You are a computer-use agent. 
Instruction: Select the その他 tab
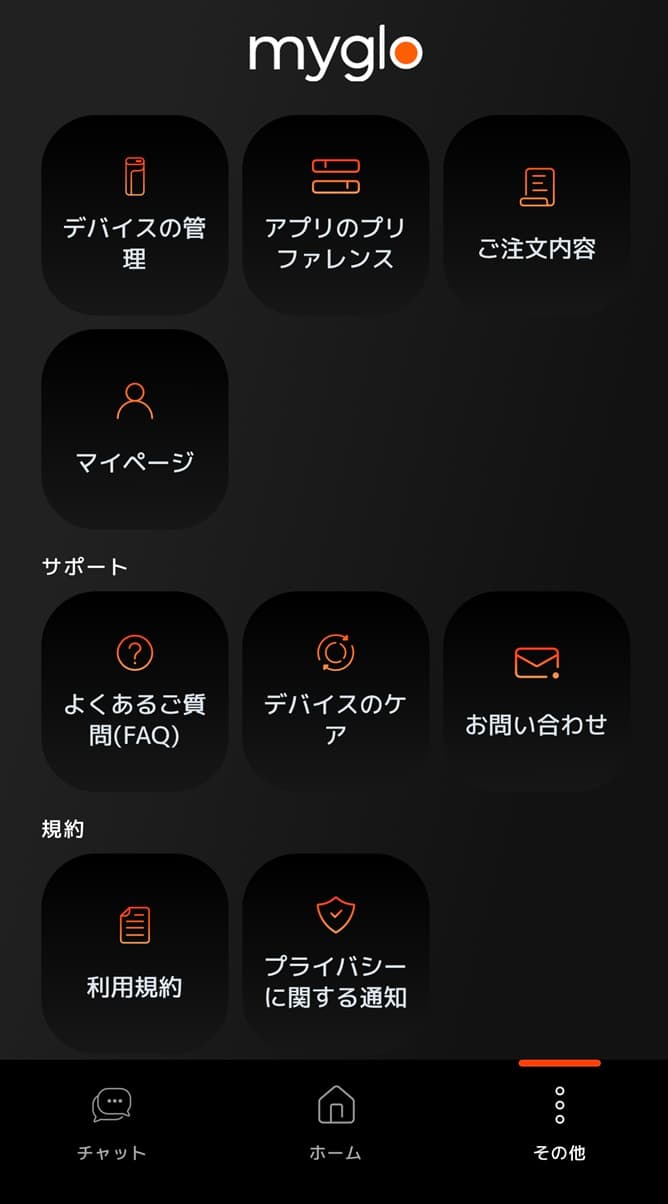coord(559,1124)
